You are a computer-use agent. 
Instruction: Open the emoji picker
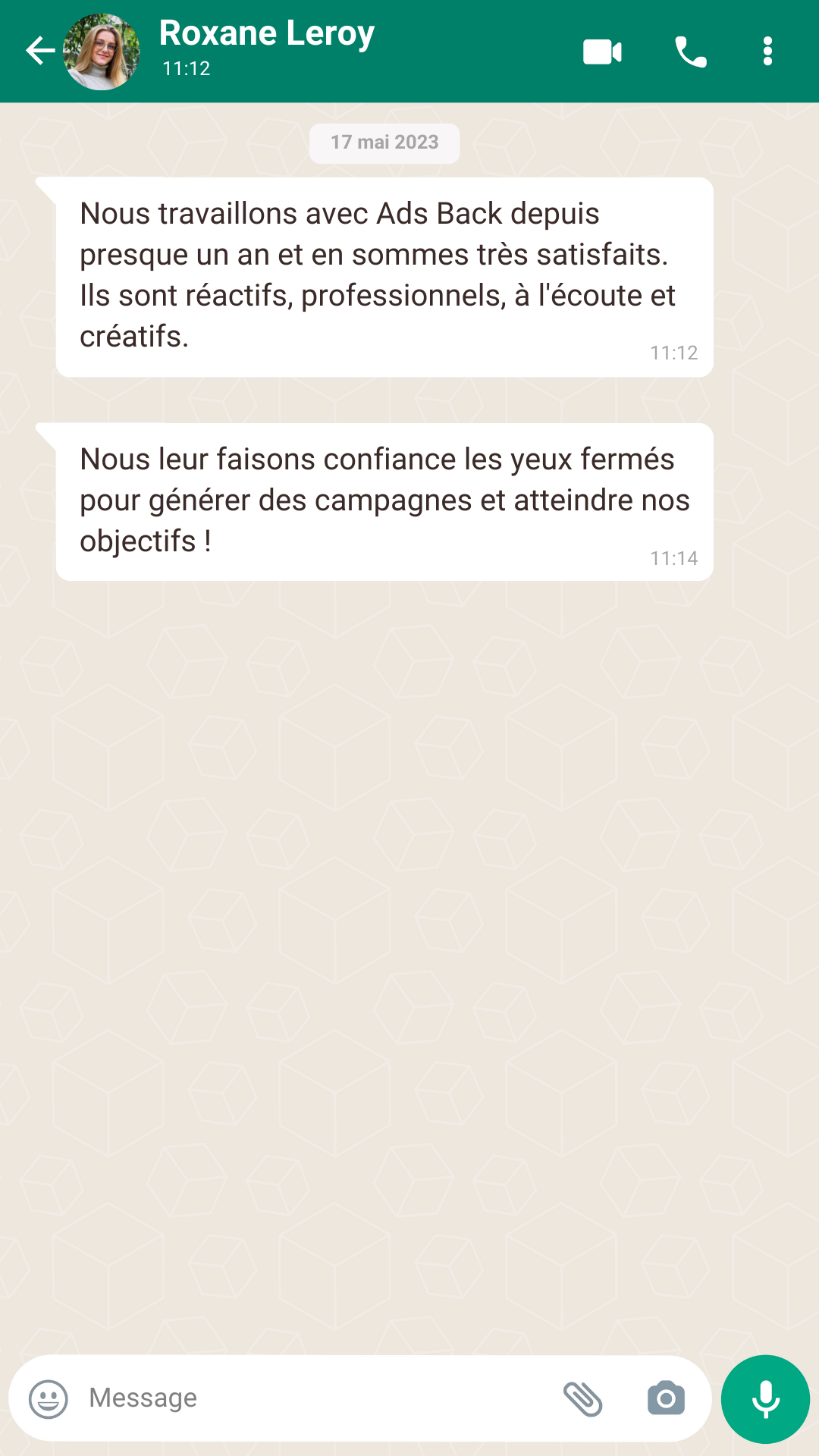tap(49, 1398)
